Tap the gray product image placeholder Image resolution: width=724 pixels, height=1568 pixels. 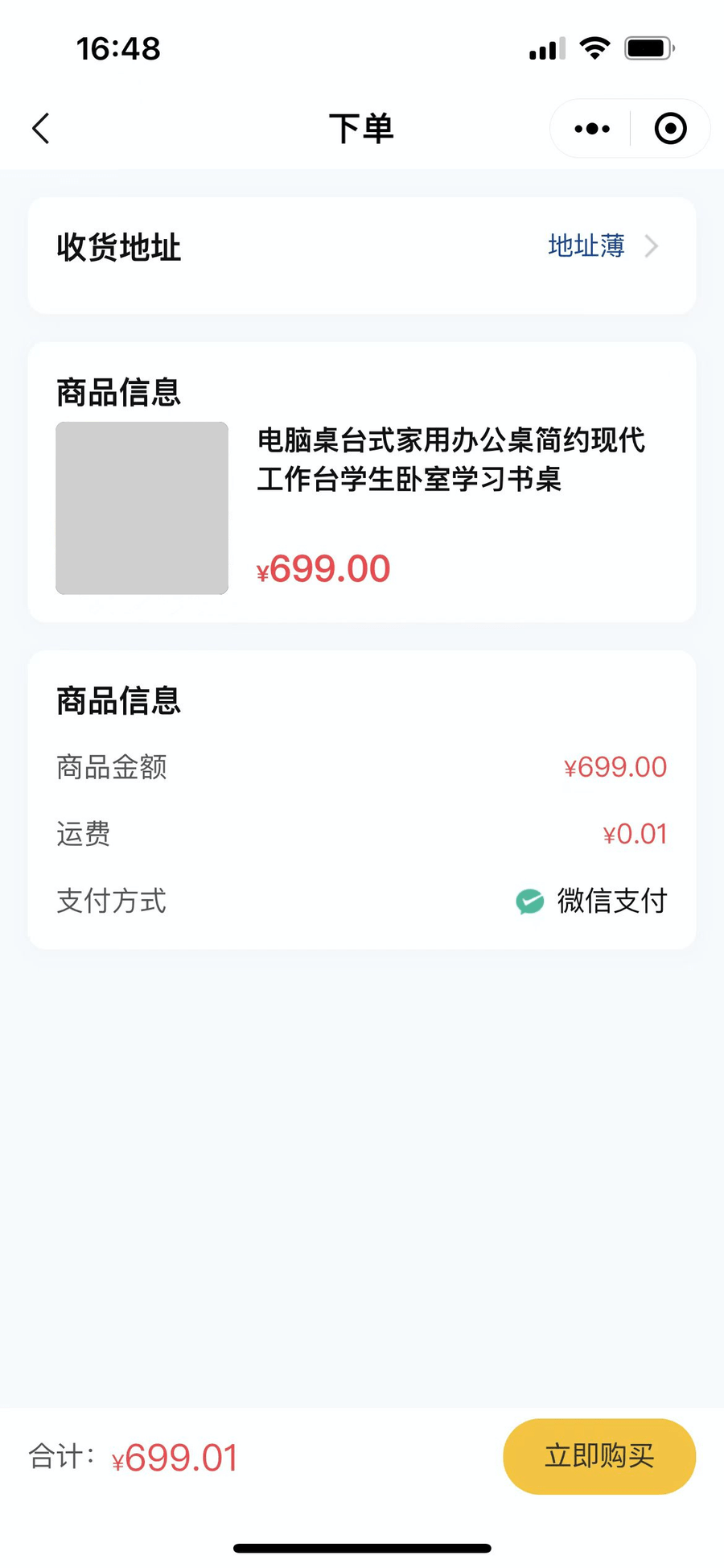(141, 508)
